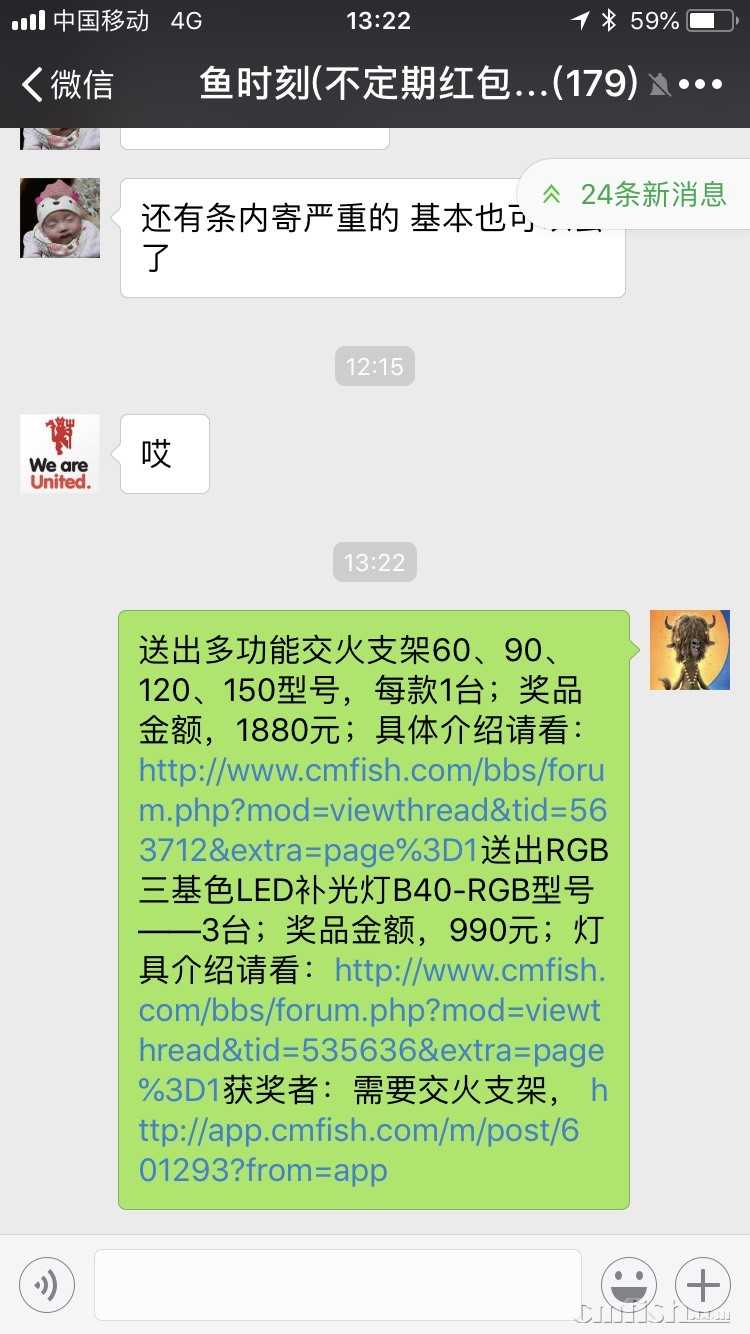This screenshot has width=750, height=1334.
Task: Focus the message text field
Action: tap(338, 1284)
